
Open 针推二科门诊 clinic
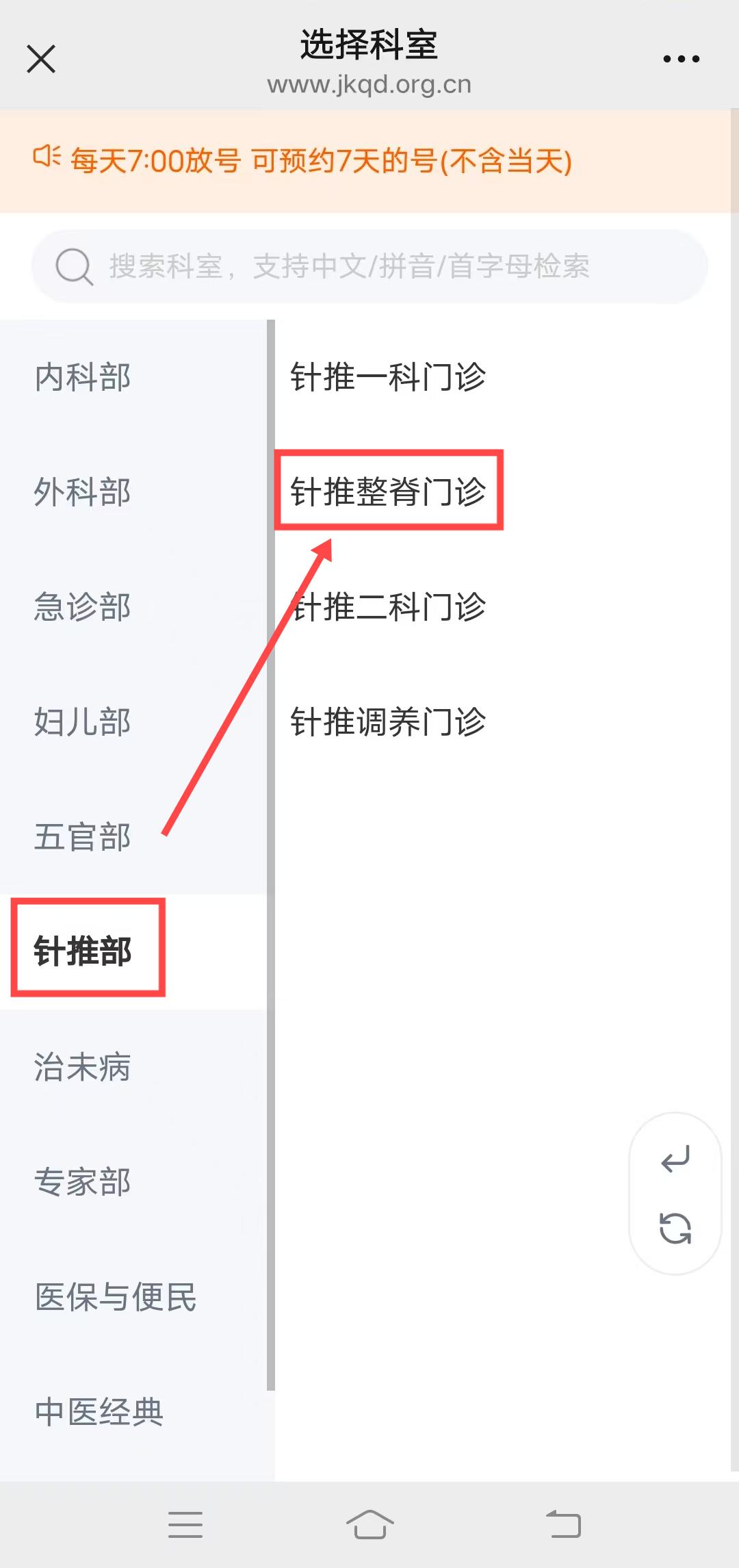point(388,607)
